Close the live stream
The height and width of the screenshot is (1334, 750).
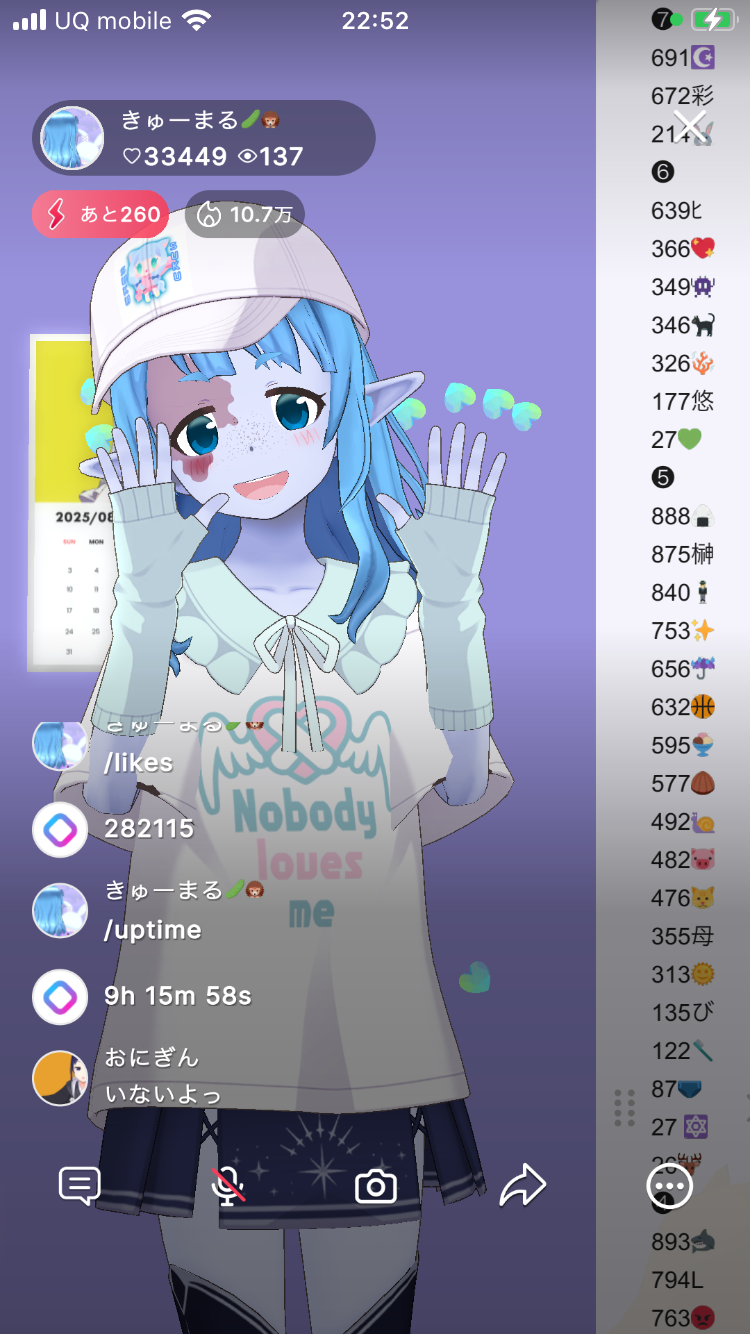pyautogui.click(x=690, y=127)
